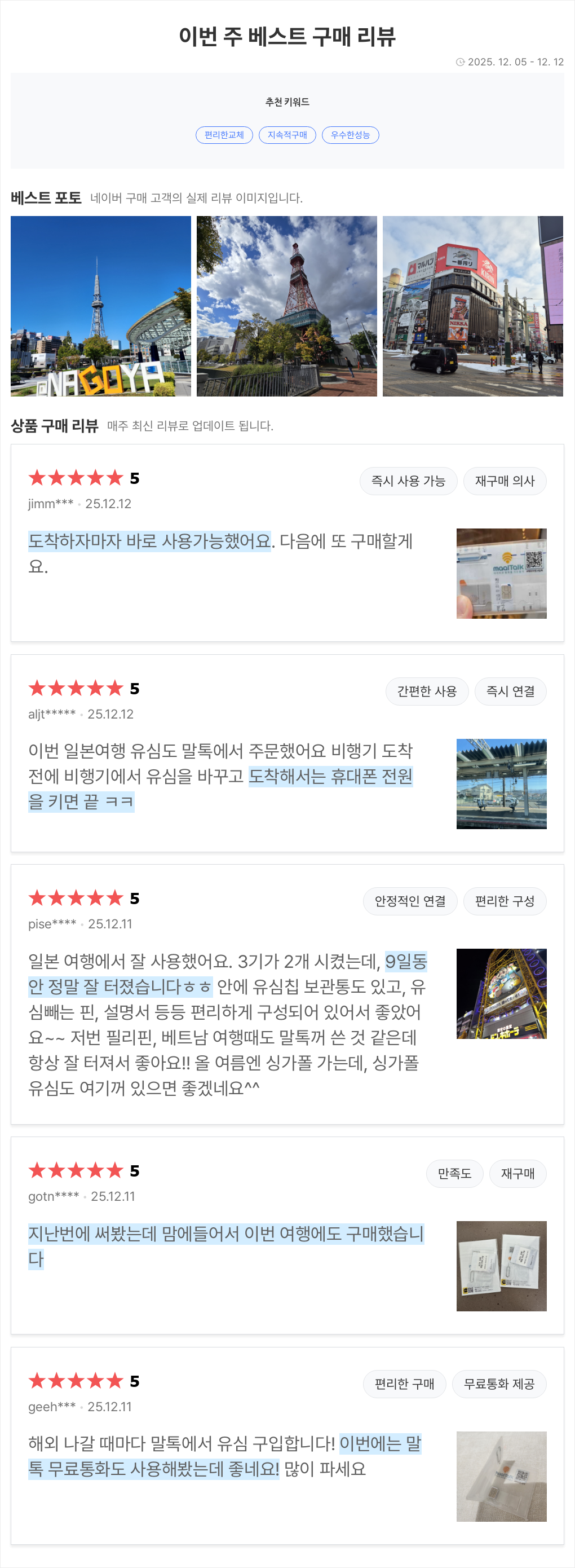Toggle the 편리한교체 recommended keyword
575x1568 pixels.
pyautogui.click(x=225, y=135)
